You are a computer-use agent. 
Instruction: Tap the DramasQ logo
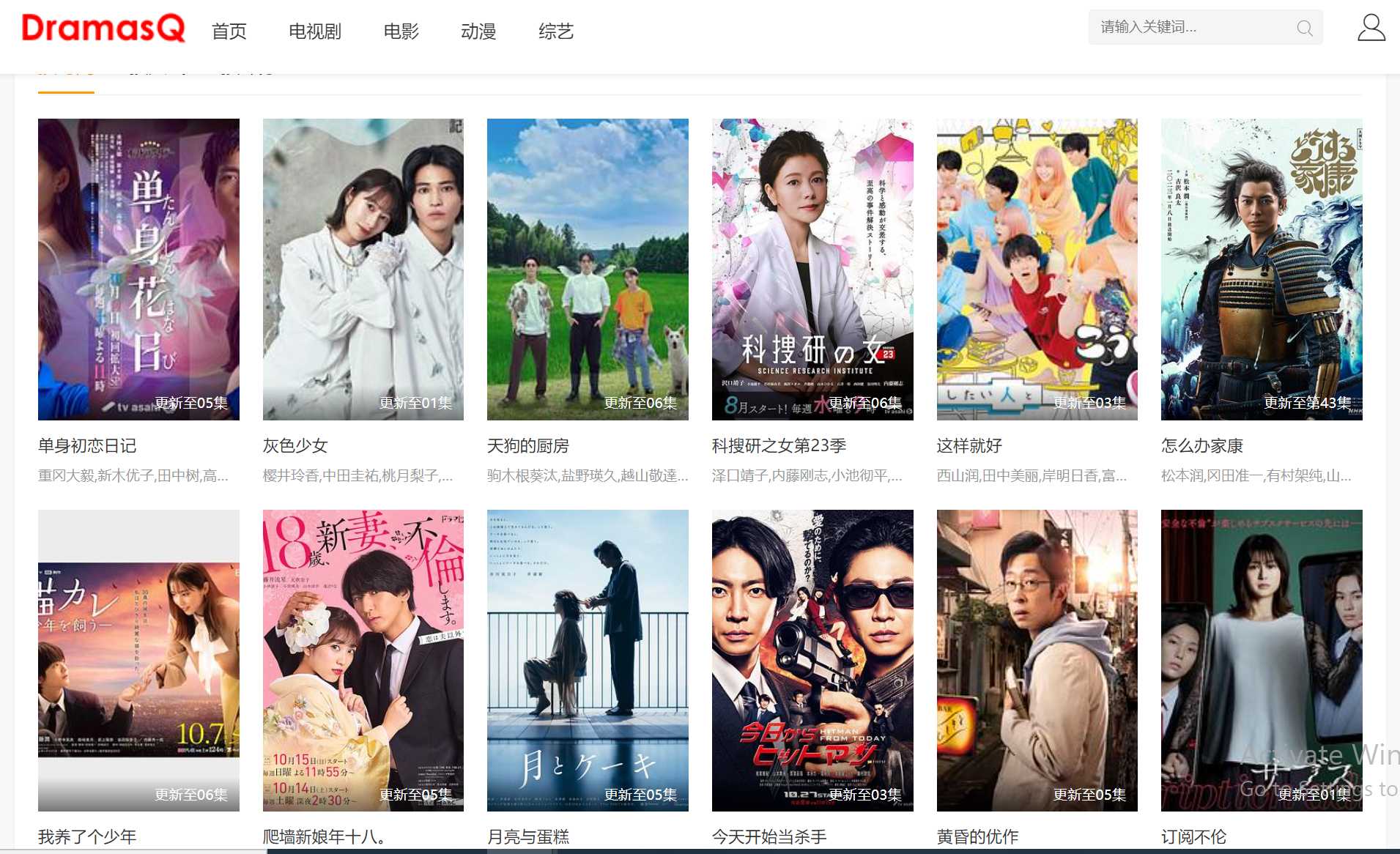pyautogui.click(x=103, y=29)
